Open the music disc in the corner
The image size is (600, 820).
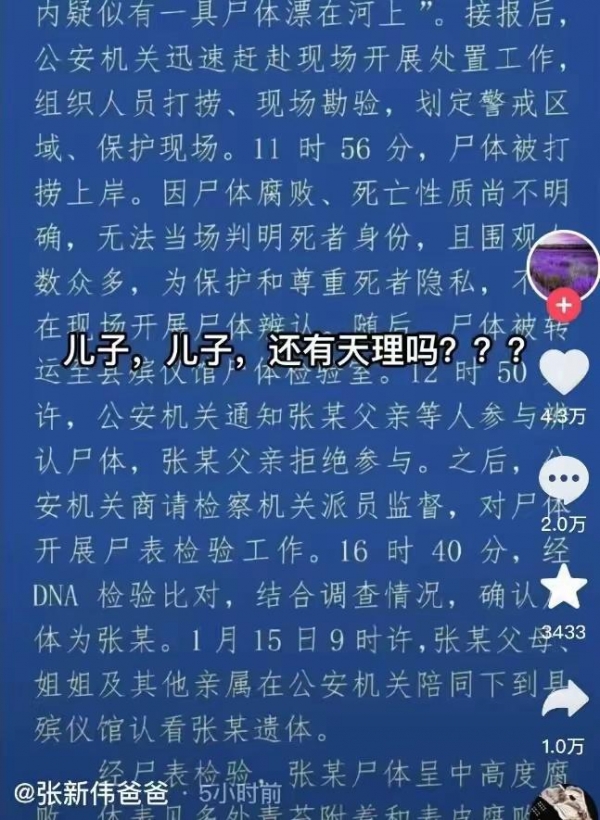click(x=566, y=803)
